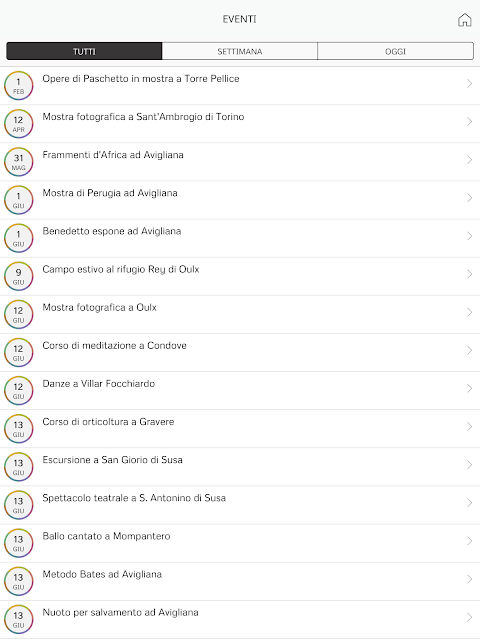The image size is (480, 640).
Task: Open Danze a Villar Focchiardo
Action: 240,391
